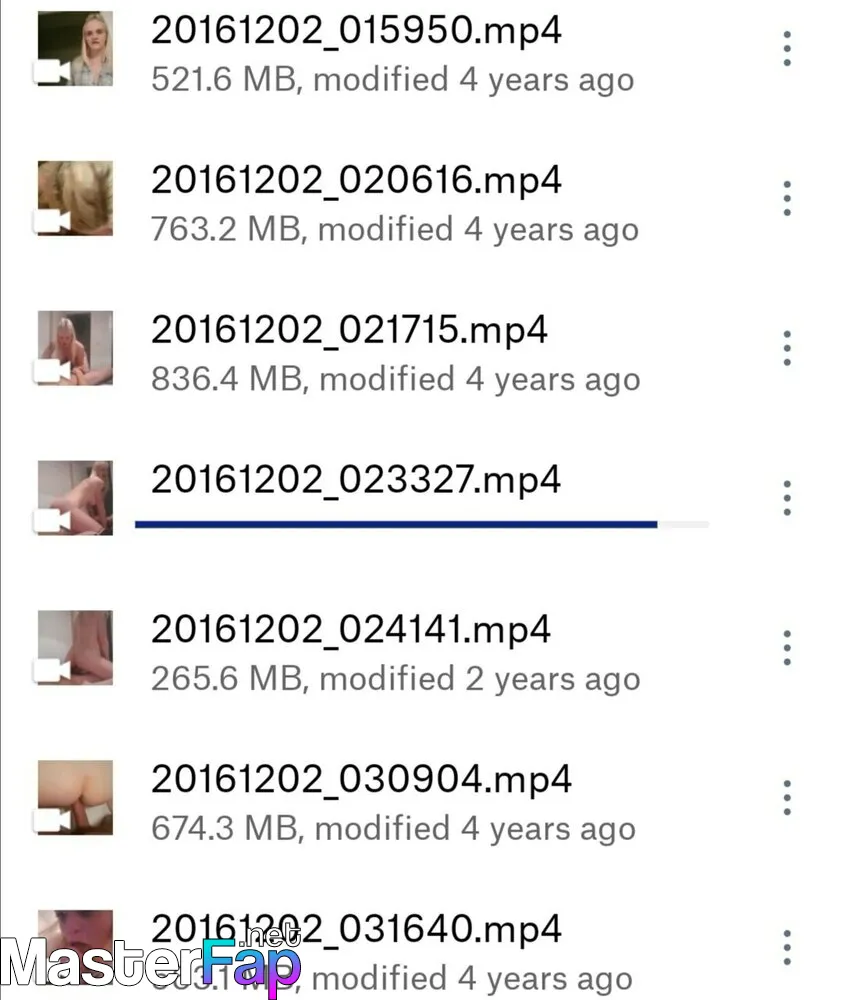Open options for 20161202_023327.mp4

click(787, 498)
